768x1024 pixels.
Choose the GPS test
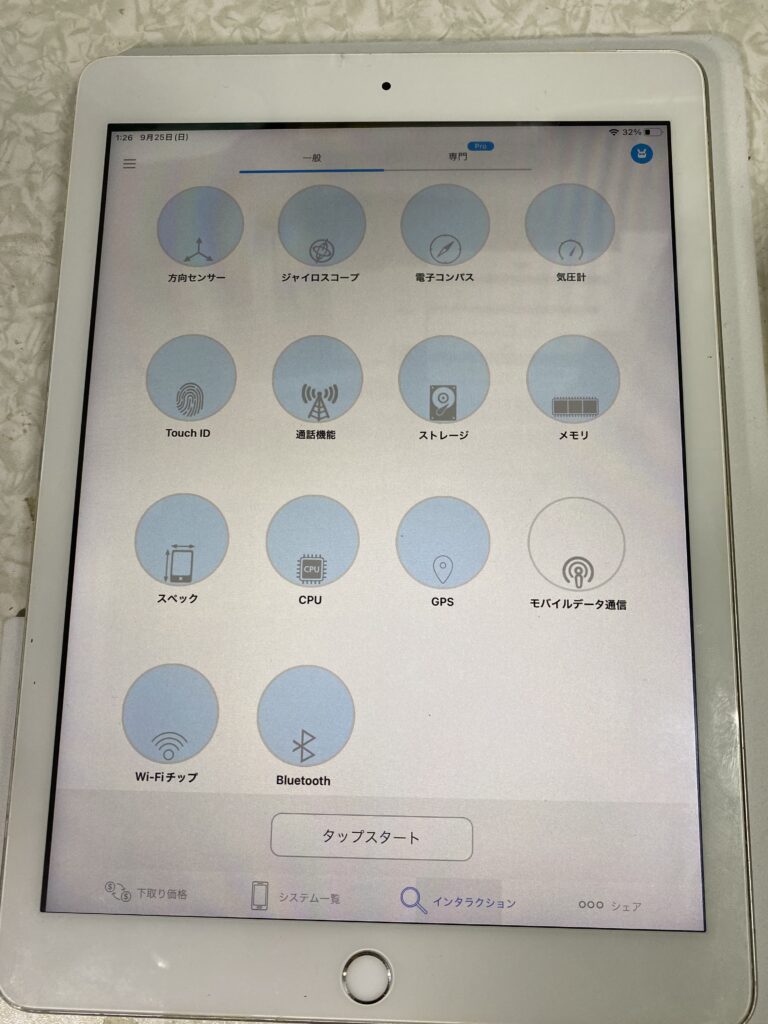click(x=442, y=542)
